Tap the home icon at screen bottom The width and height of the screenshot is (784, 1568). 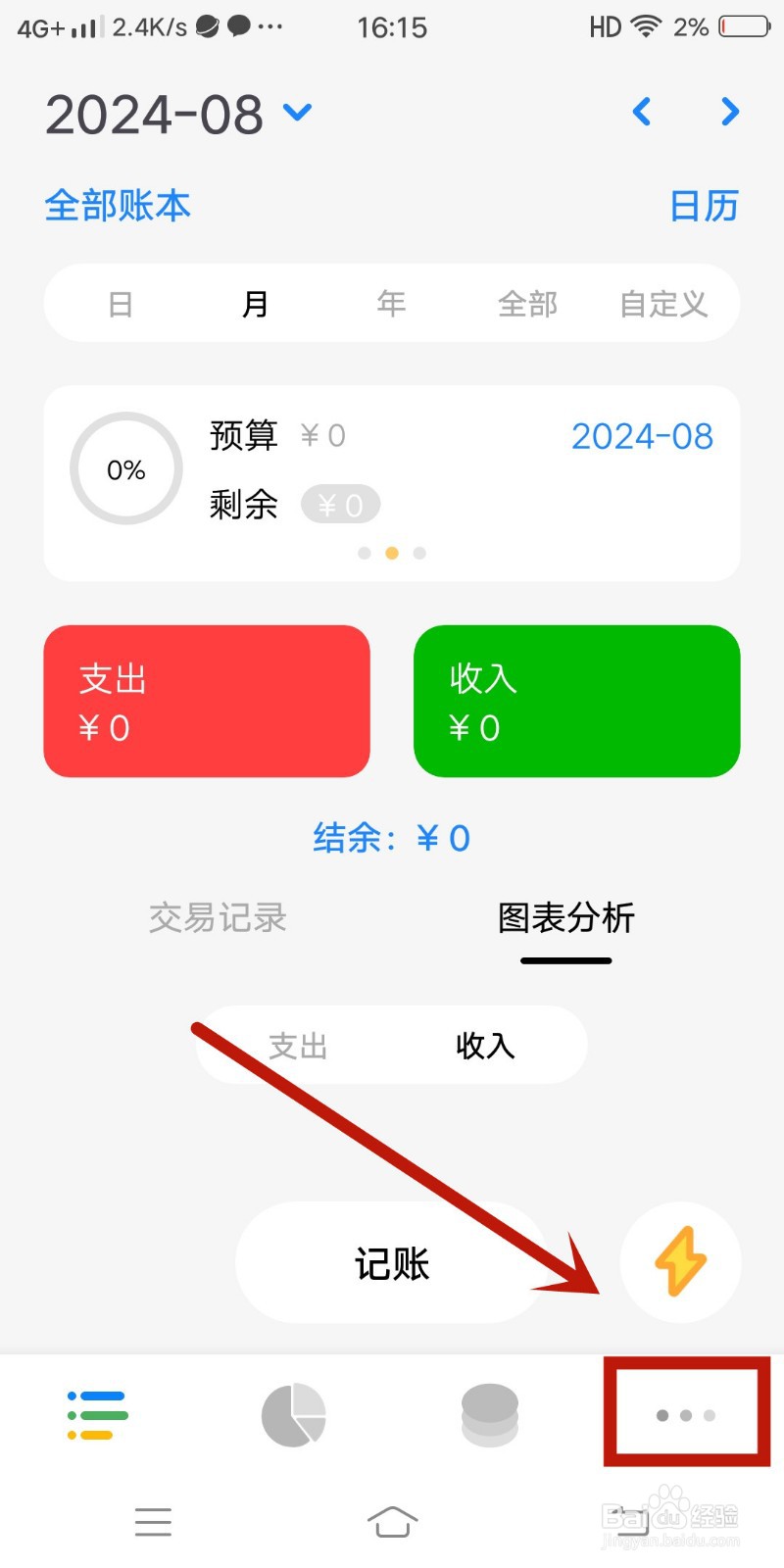click(393, 1523)
